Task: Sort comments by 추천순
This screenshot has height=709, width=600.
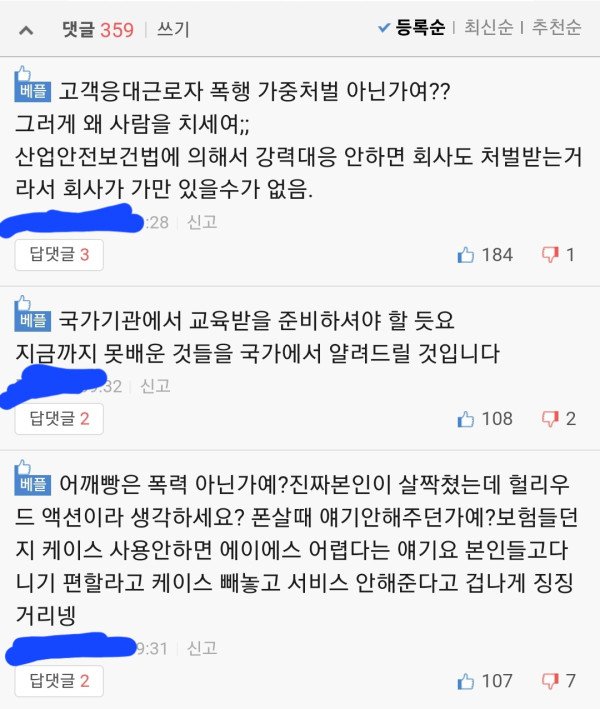Action: pyautogui.click(x=556, y=27)
